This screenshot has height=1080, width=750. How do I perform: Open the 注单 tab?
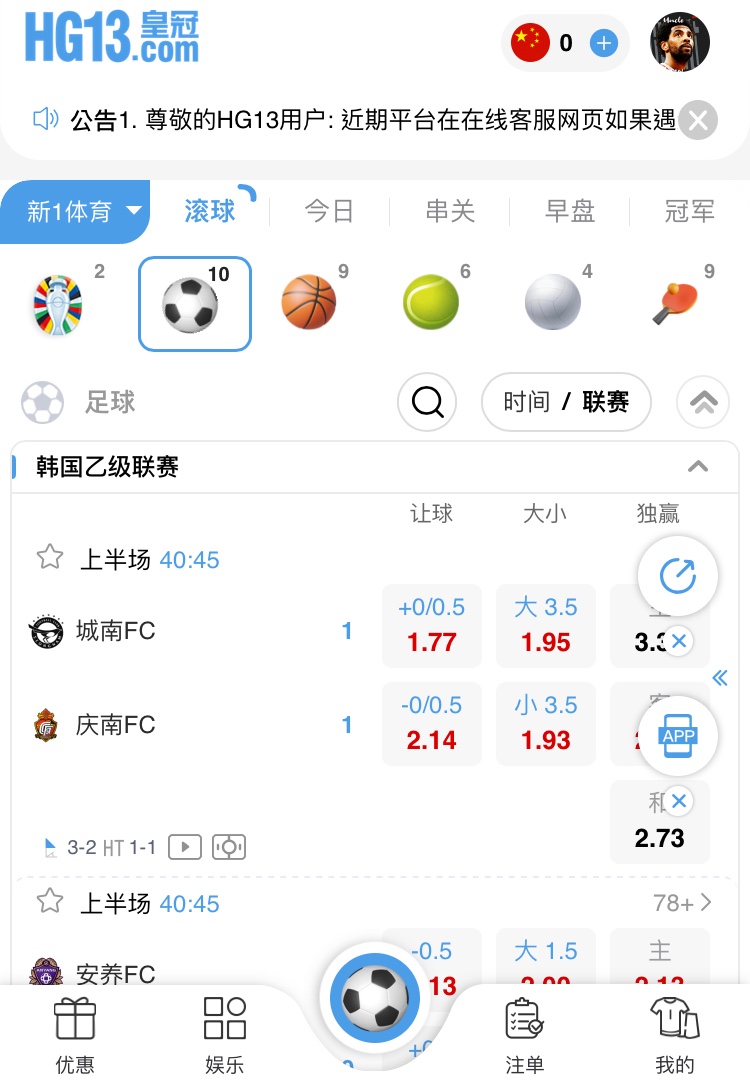point(524,1035)
